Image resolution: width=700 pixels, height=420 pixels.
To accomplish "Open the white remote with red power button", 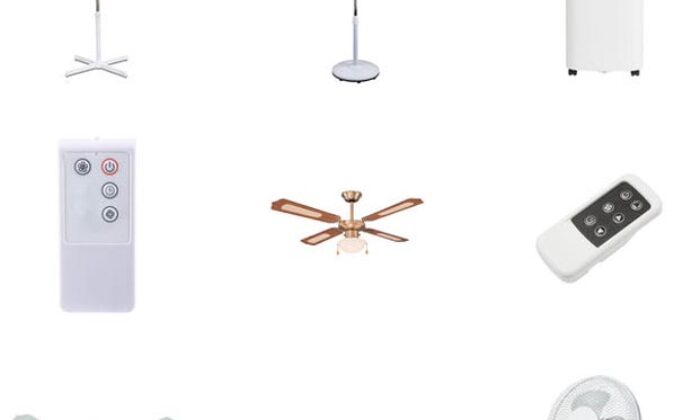I will [x=96, y=225].
